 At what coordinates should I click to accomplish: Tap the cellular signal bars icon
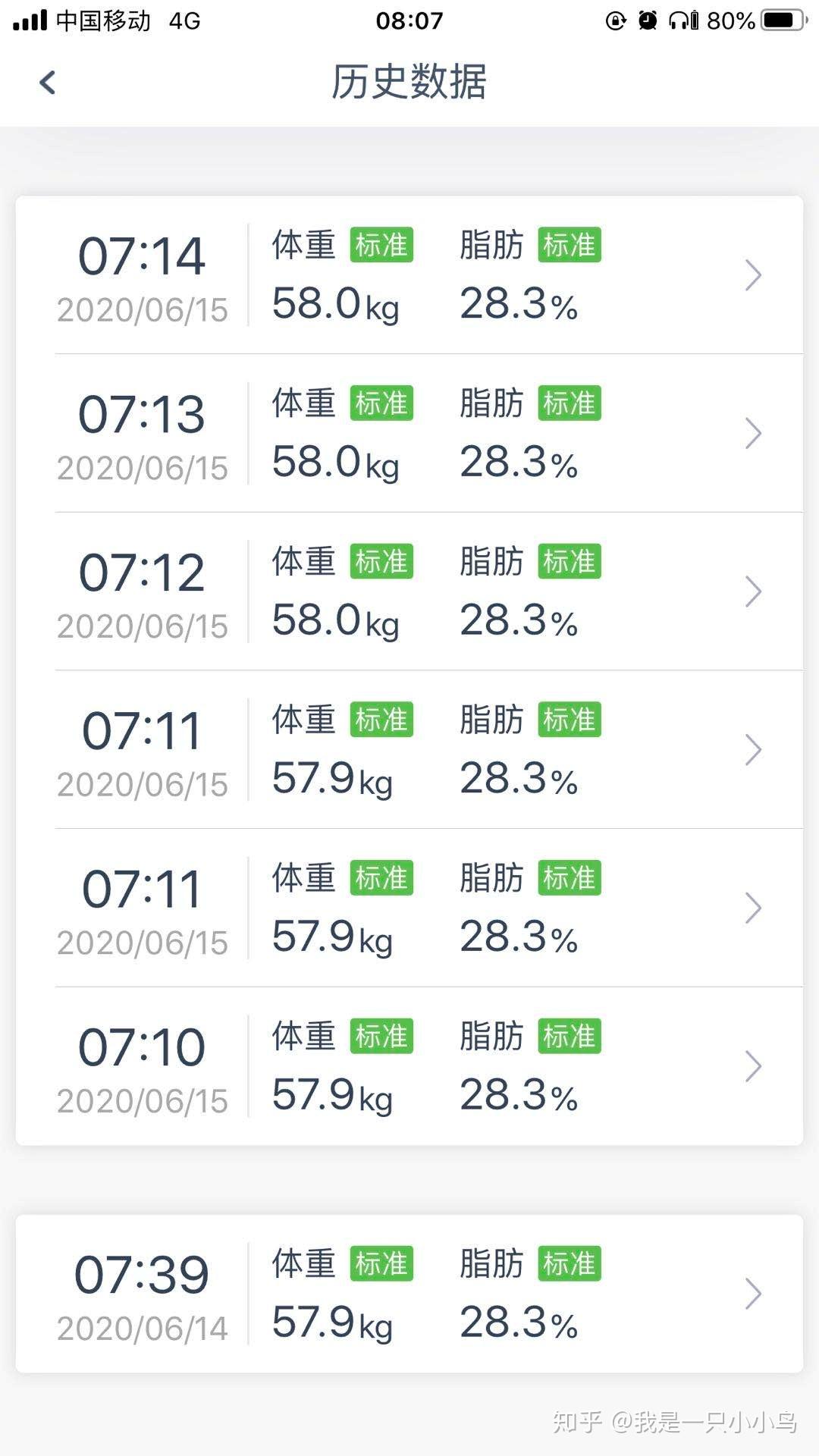pos(30,20)
